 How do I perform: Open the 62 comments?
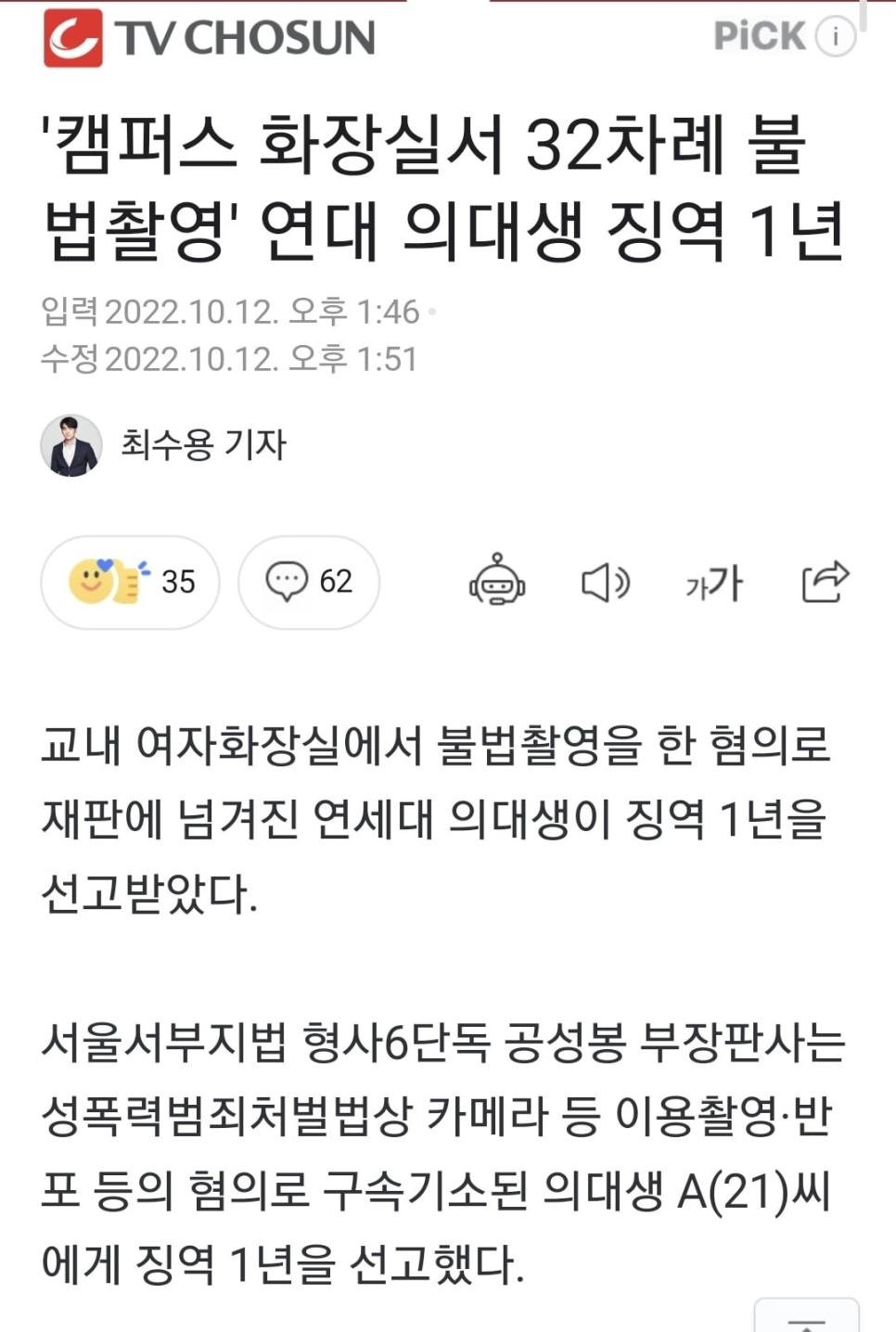309,582
